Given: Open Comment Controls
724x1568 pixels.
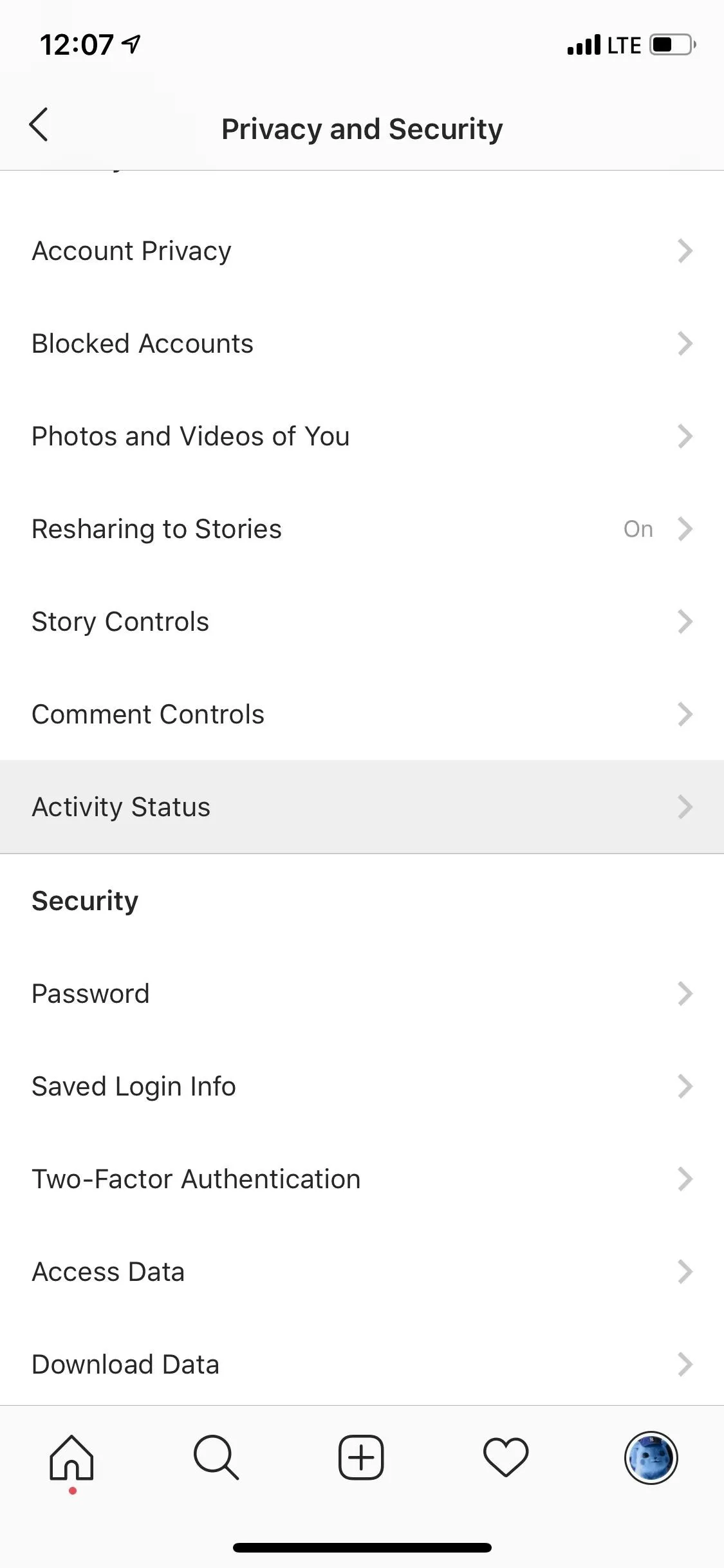Looking at the screenshot, I should click(x=362, y=714).
